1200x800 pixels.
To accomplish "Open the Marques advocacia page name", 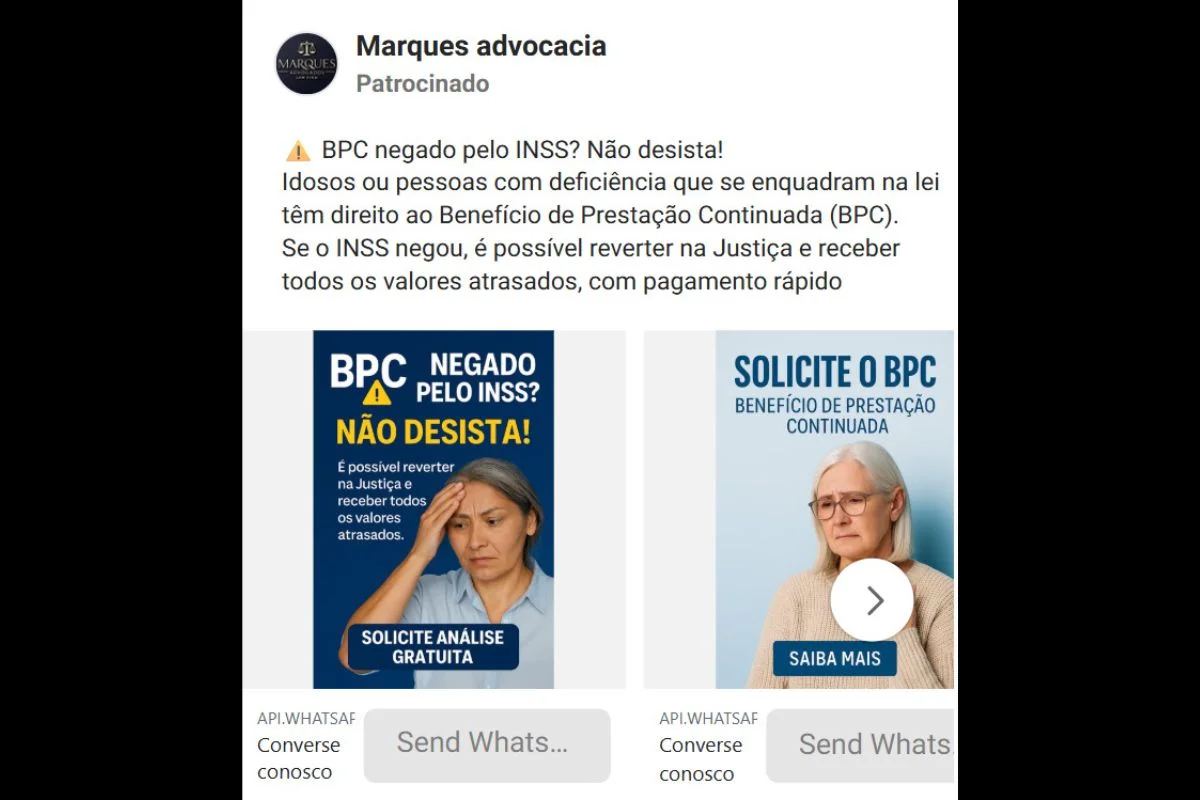I will [480, 46].
